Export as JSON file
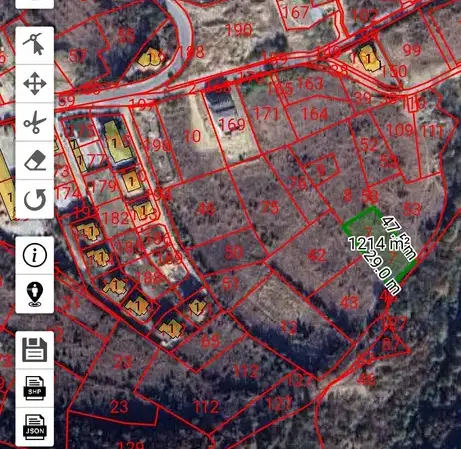 [x=35, y=427]
